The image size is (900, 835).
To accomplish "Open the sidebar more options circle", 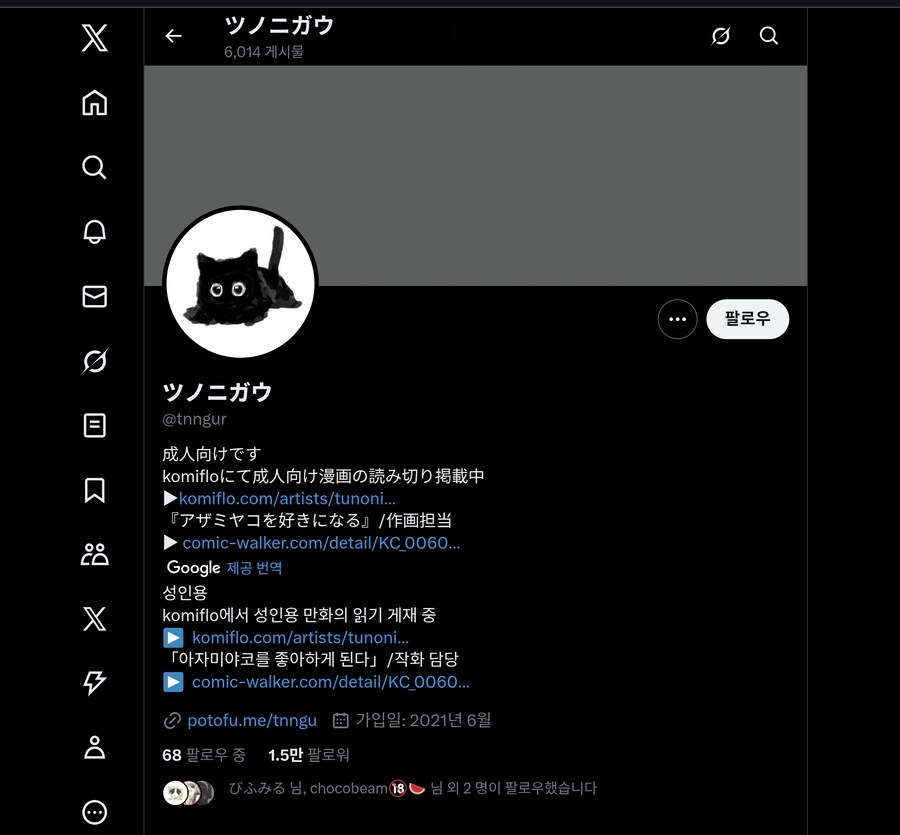I will click(x=94, y=811).
